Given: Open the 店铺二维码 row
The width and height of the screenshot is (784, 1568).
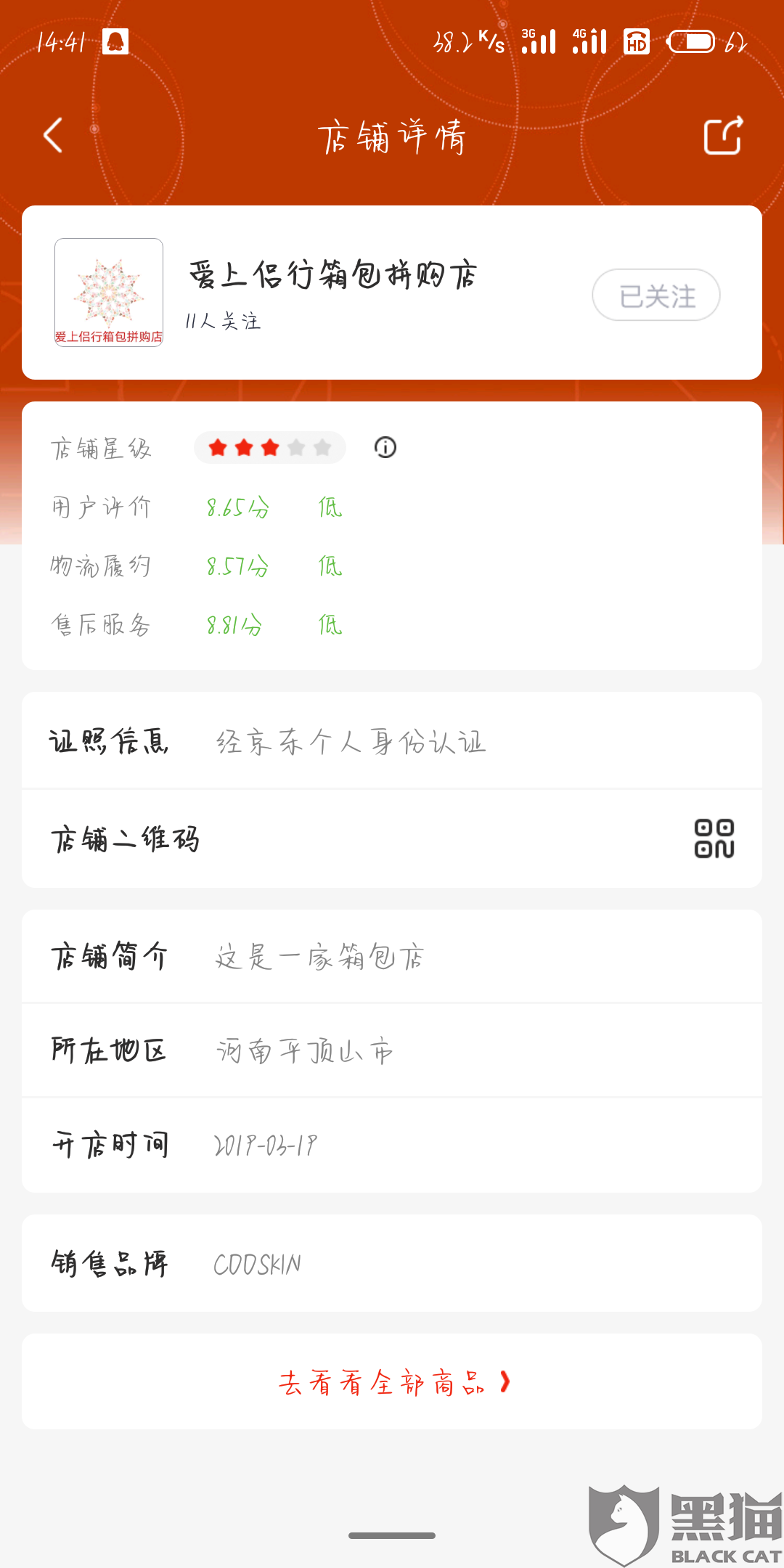Looking at the screenshot, I should coord(392,838).
